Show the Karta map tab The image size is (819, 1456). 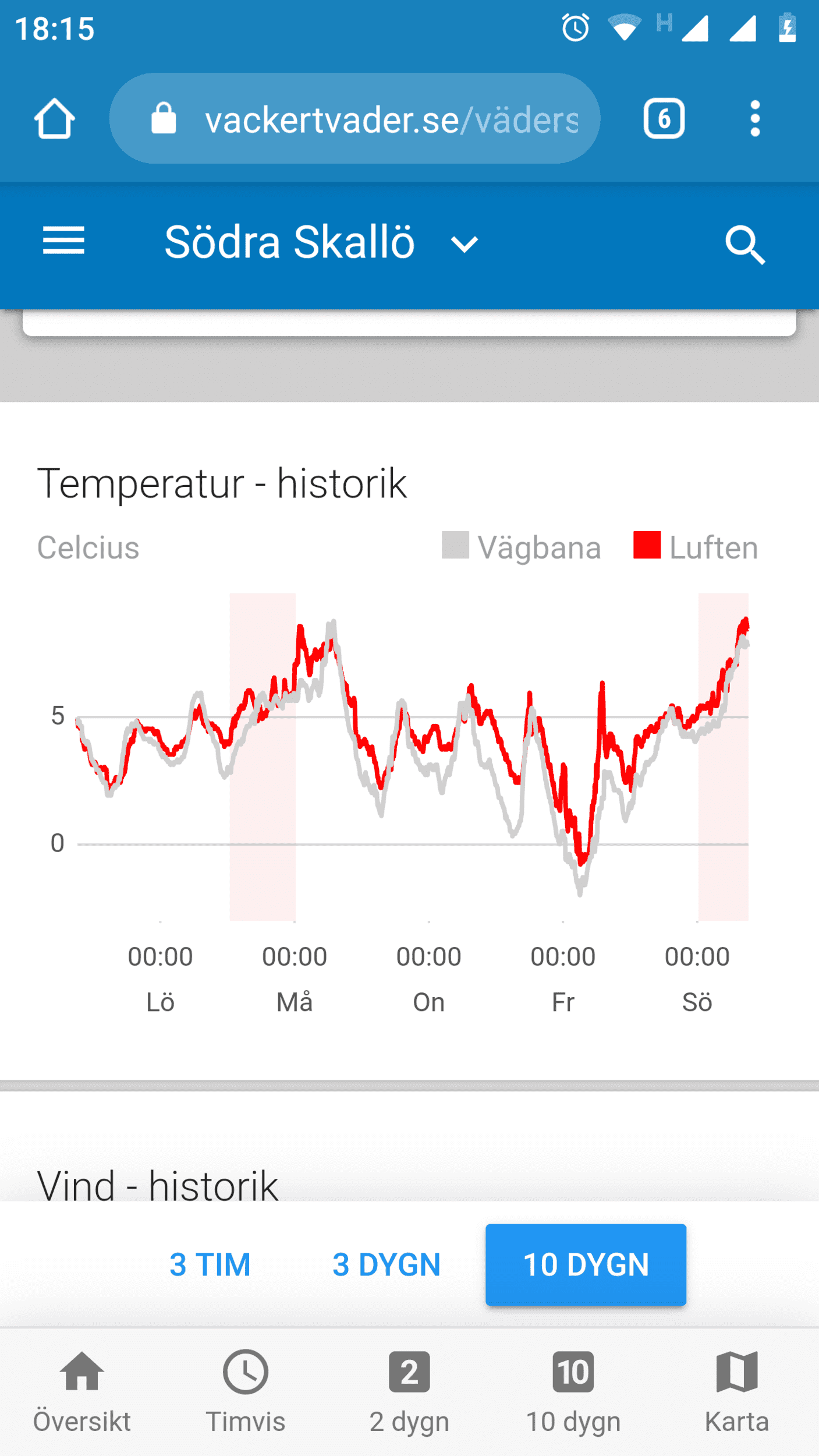coord(737,1392)
